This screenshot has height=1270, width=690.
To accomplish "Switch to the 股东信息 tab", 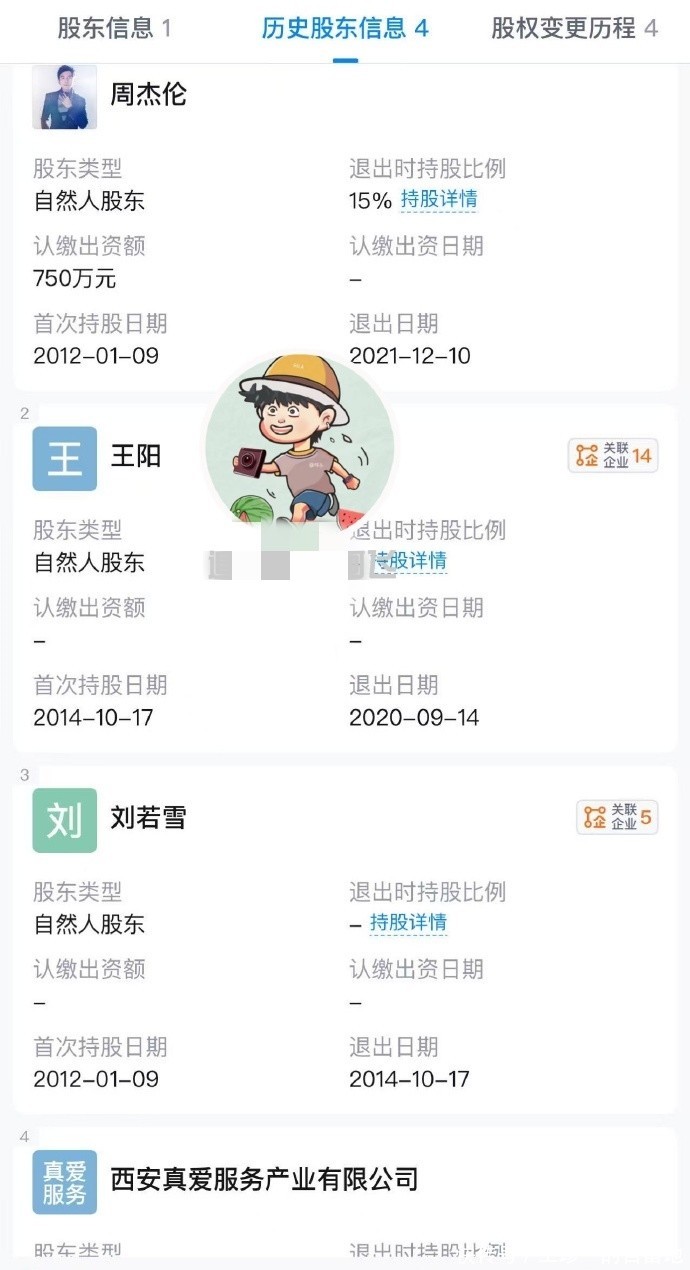I will 114,28.
